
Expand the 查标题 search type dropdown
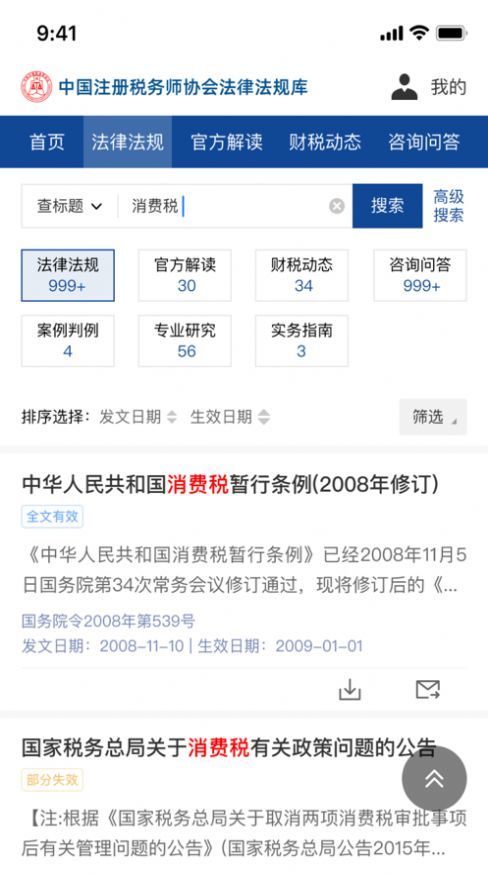click(70, 206)
